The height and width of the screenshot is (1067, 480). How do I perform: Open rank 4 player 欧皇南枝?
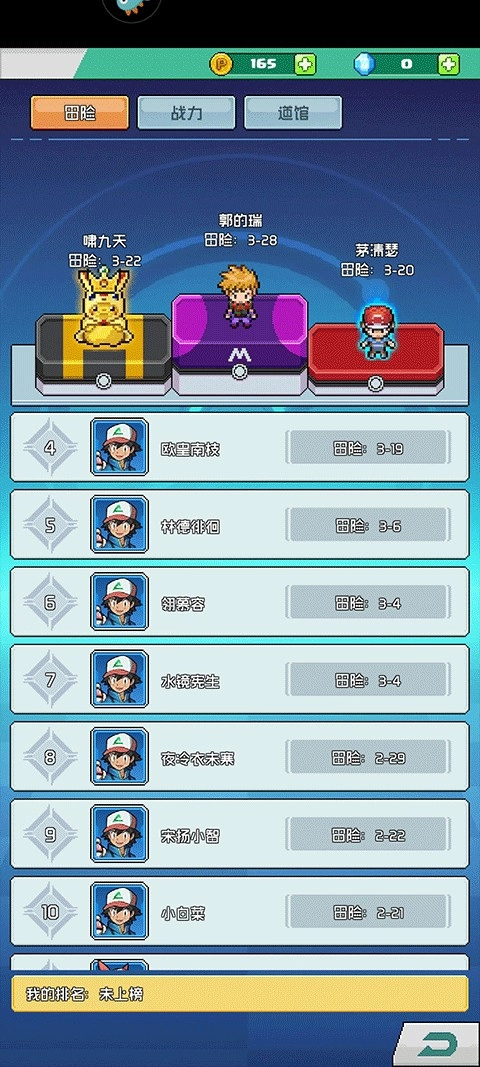[240, 447]
